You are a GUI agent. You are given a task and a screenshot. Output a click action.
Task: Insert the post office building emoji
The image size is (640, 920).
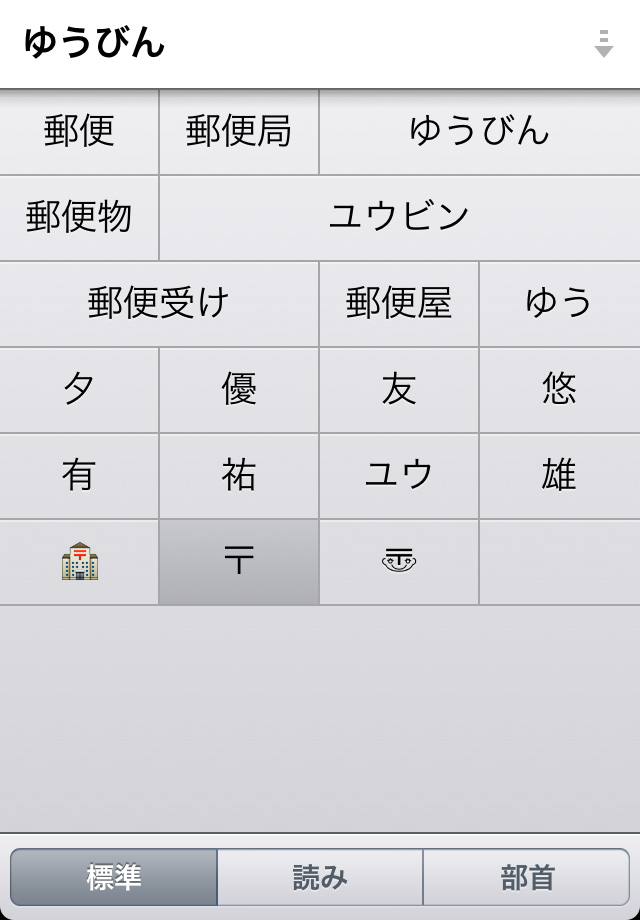pyautogui.click(x=79, y=561)
